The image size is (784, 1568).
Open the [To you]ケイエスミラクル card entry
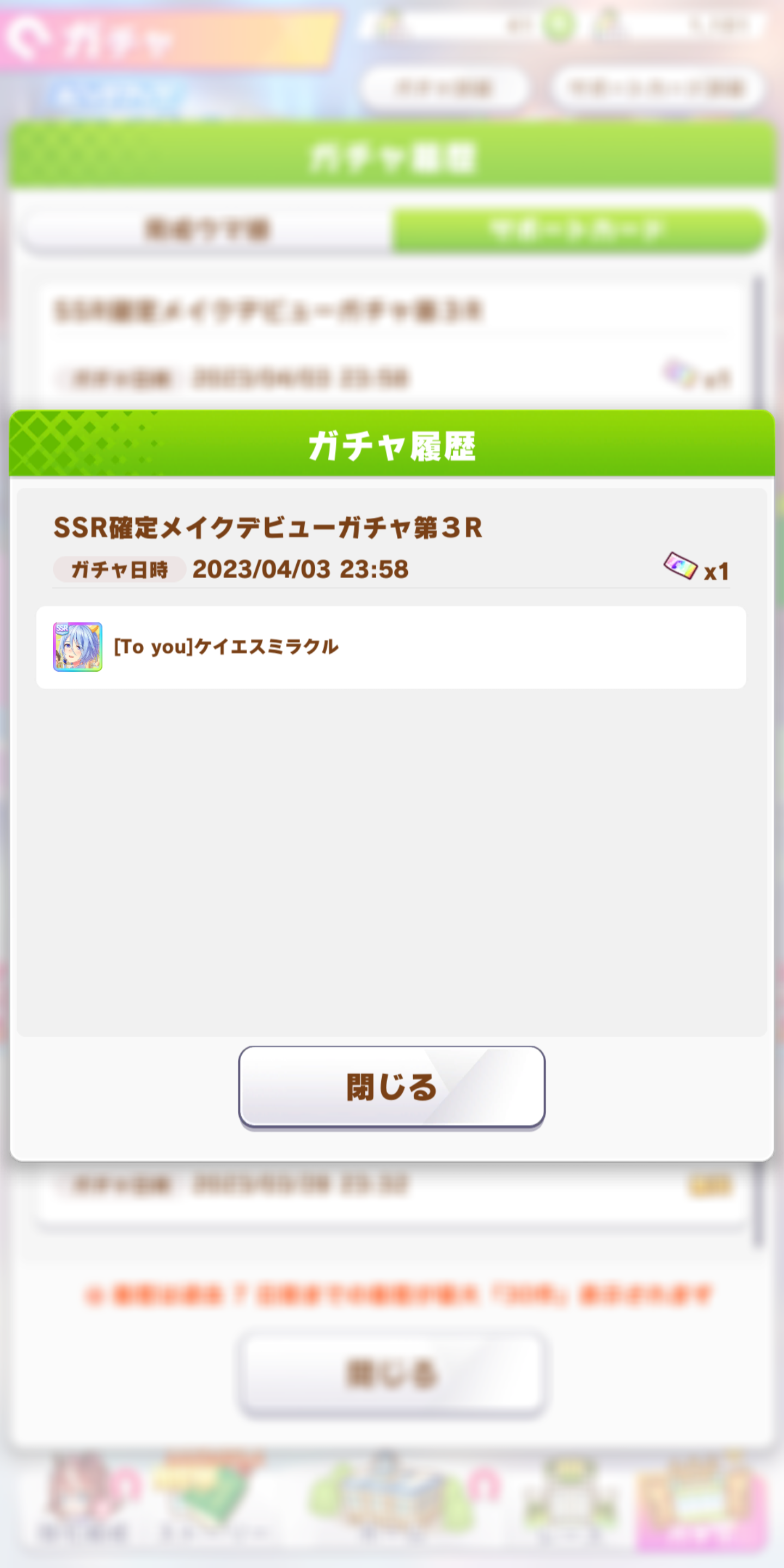pyautogui.click(x=390, y=647)
